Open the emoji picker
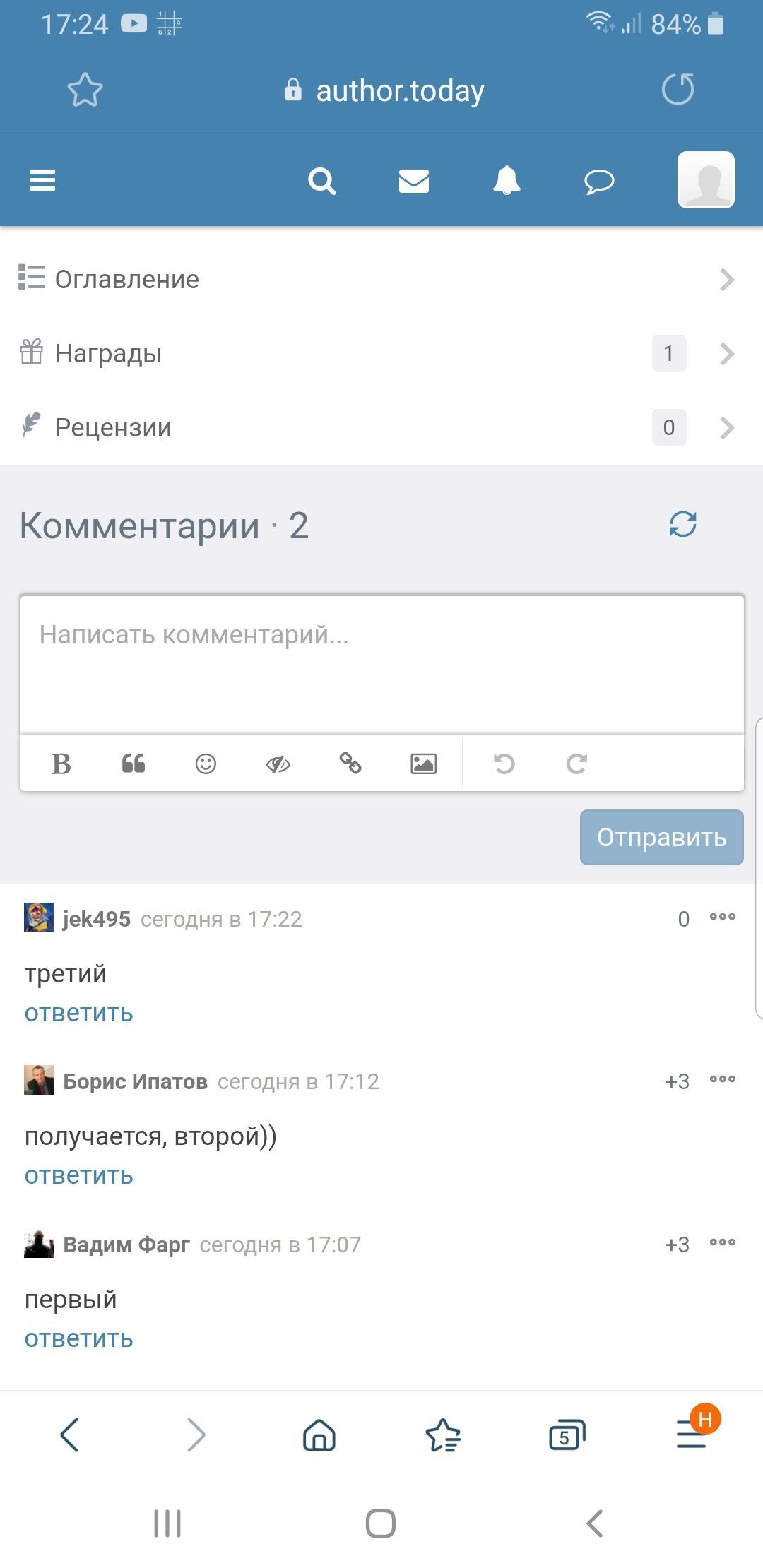 206,764
